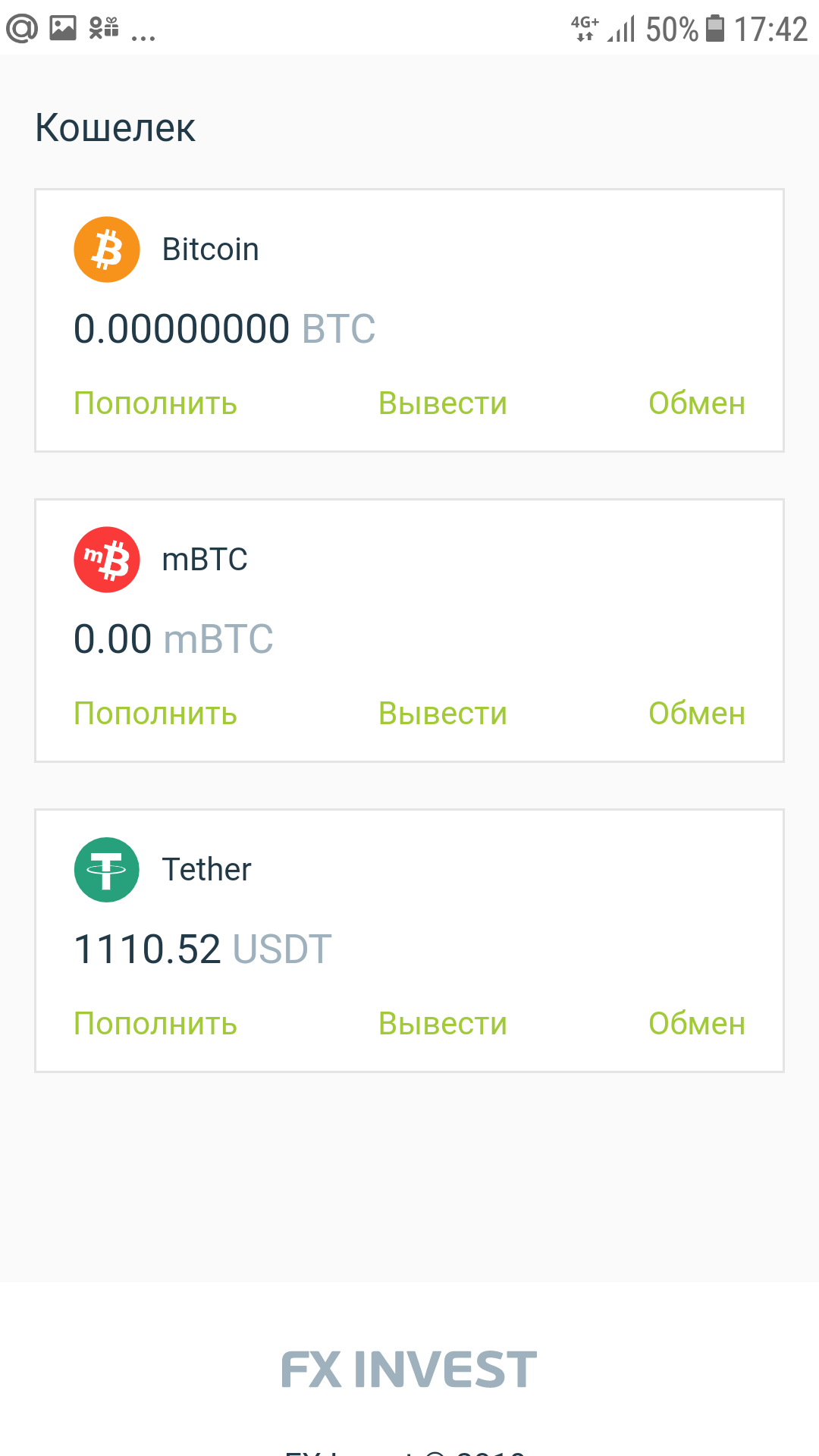Screen dimensions: 819x1456
Task: Tap Пополнить under mBTC
Action: point(155,714)
